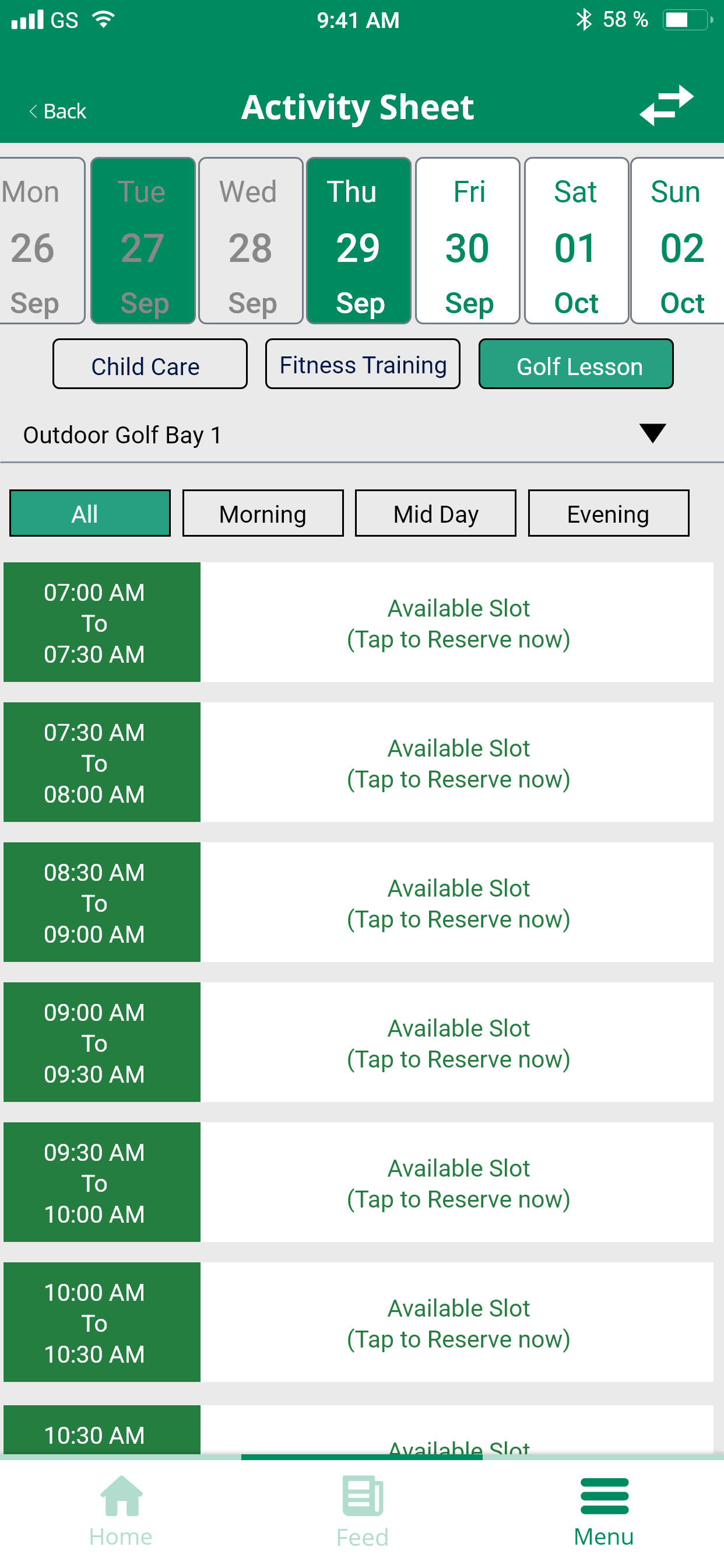Enable the Fitness Training filter
Image resolution: width=724 pixels, height=1568 pixels.
pyautogui.click(x=362, y=364)
